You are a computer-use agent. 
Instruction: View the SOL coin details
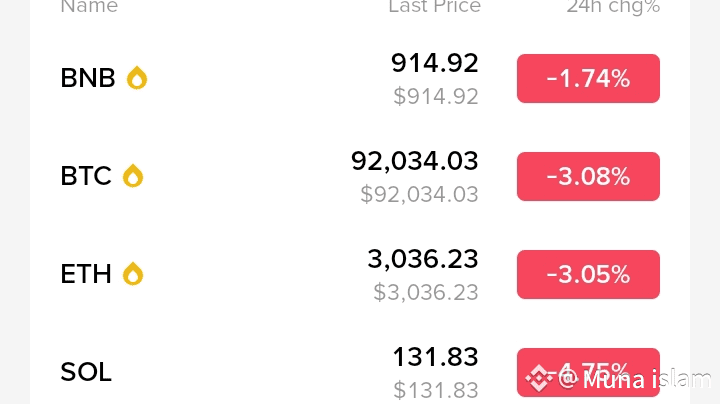coord(86,372)
